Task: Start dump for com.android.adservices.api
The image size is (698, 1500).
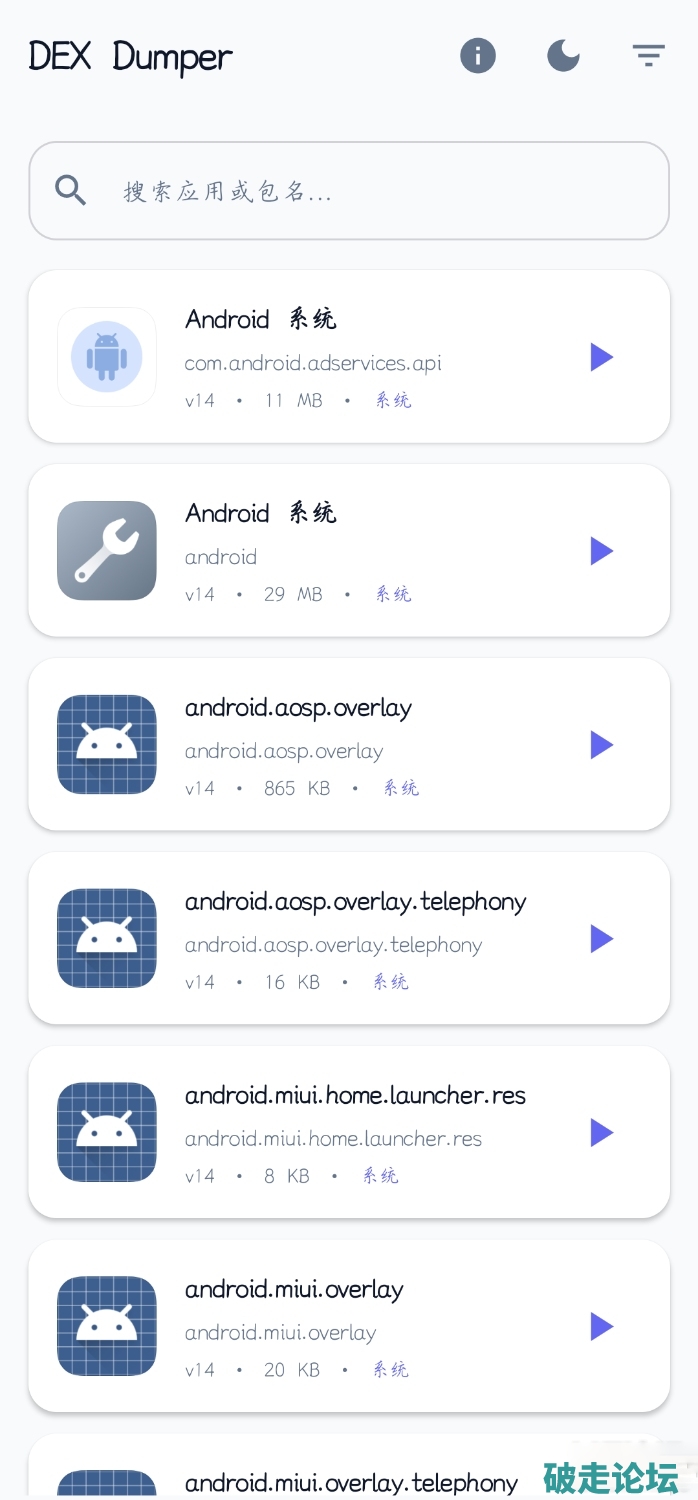Action: click(x=601, y=357)
